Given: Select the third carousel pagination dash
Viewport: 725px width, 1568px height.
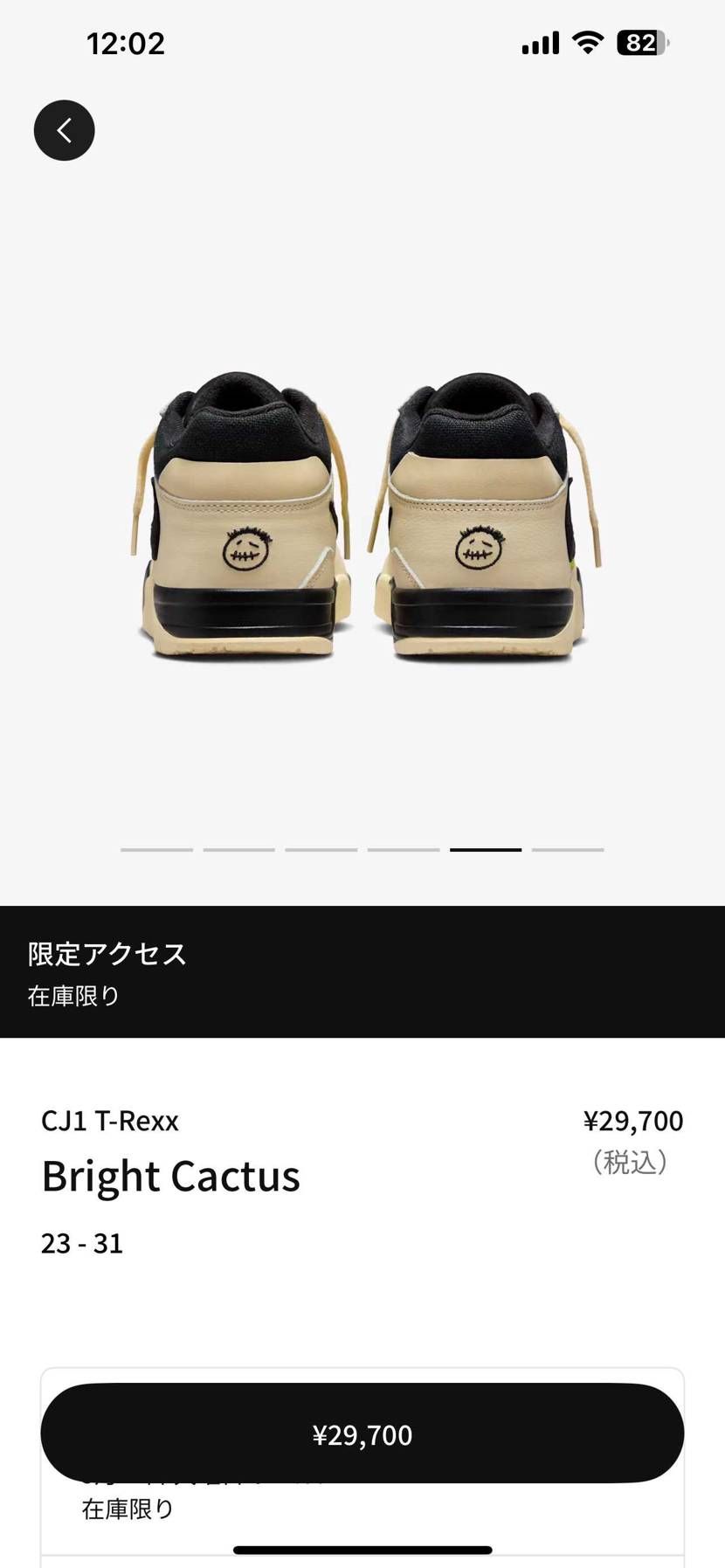Looking at the screenshot, I should tap(320, 848).
